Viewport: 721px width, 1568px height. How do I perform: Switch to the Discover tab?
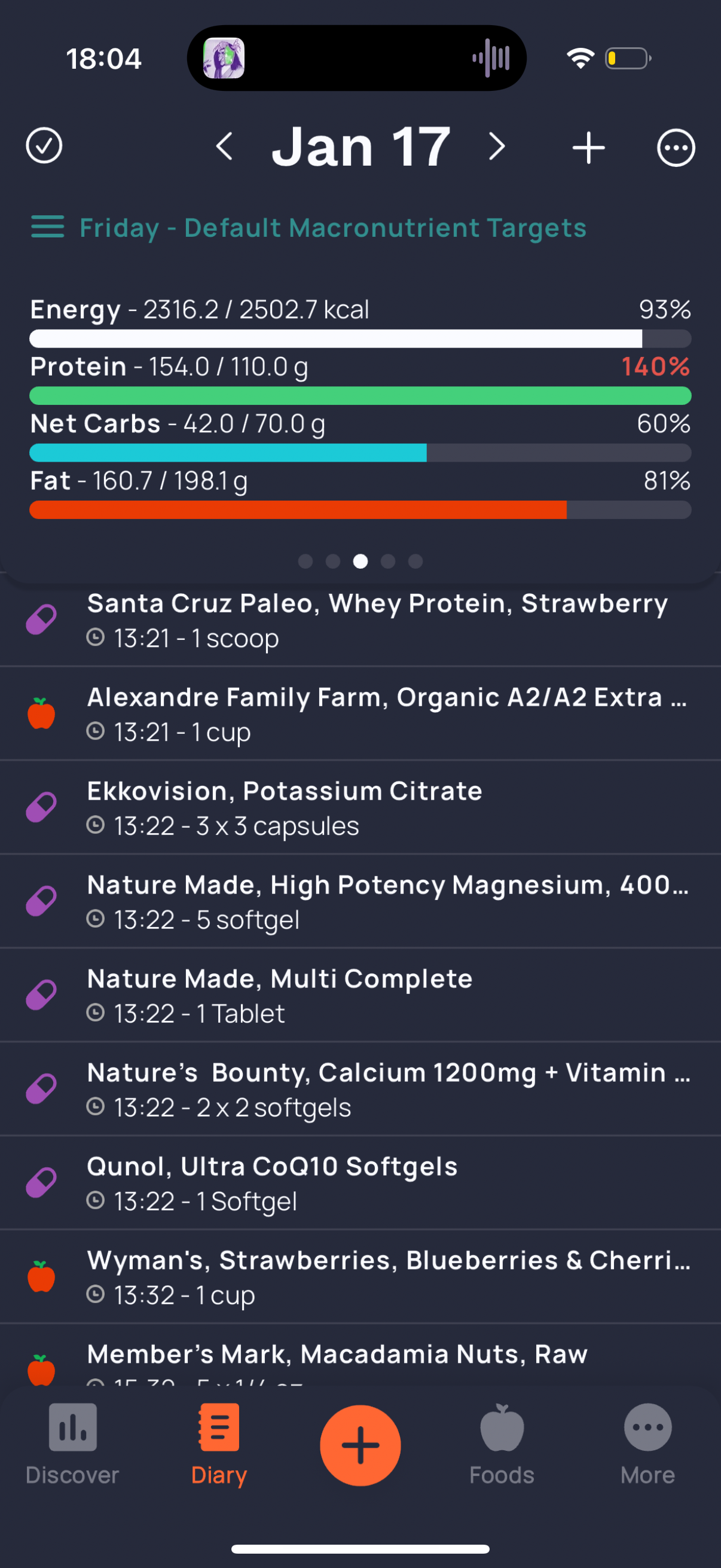[x=72, y=1444]
